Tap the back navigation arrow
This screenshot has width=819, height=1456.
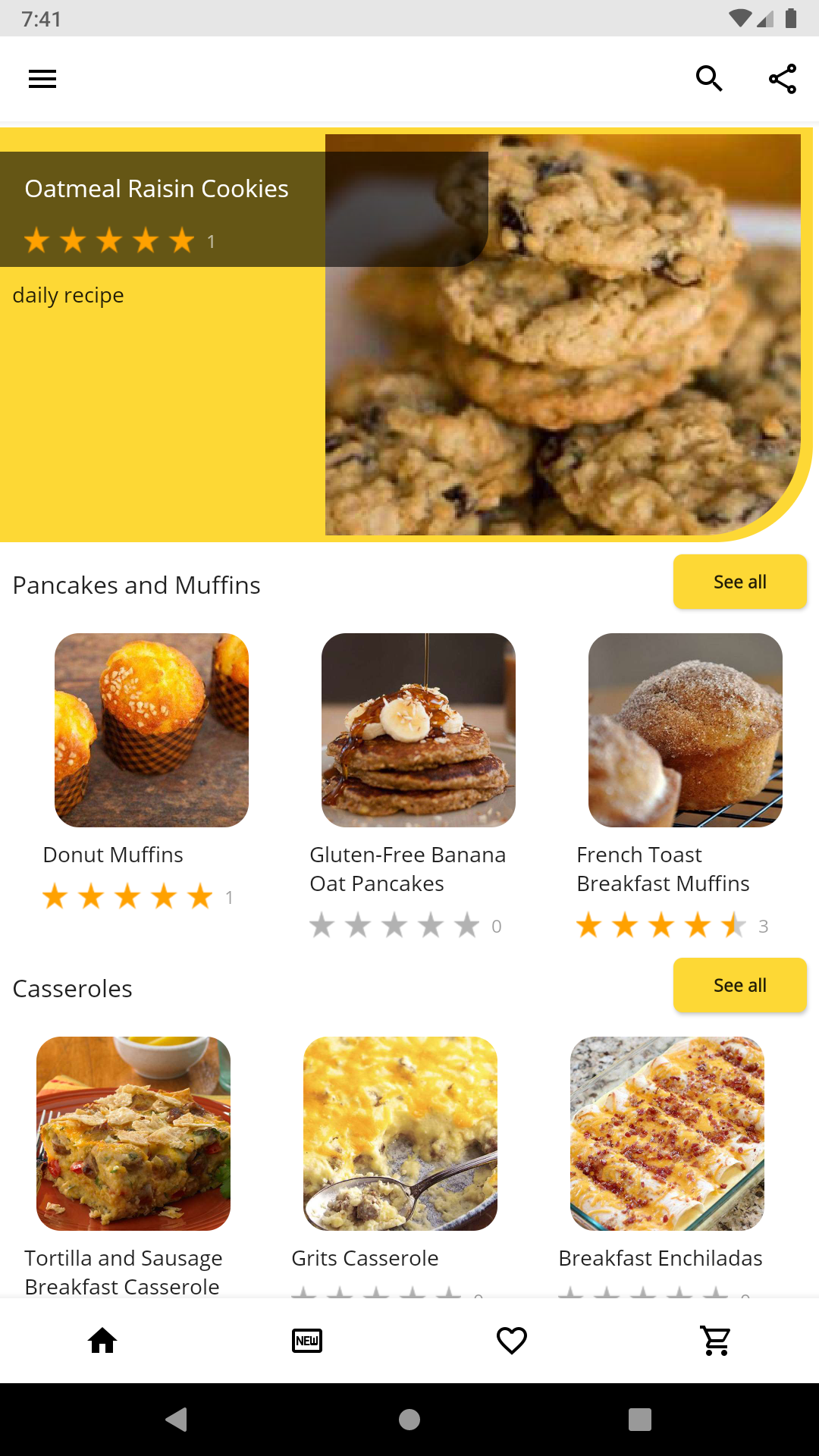[x=176, y=1421]
